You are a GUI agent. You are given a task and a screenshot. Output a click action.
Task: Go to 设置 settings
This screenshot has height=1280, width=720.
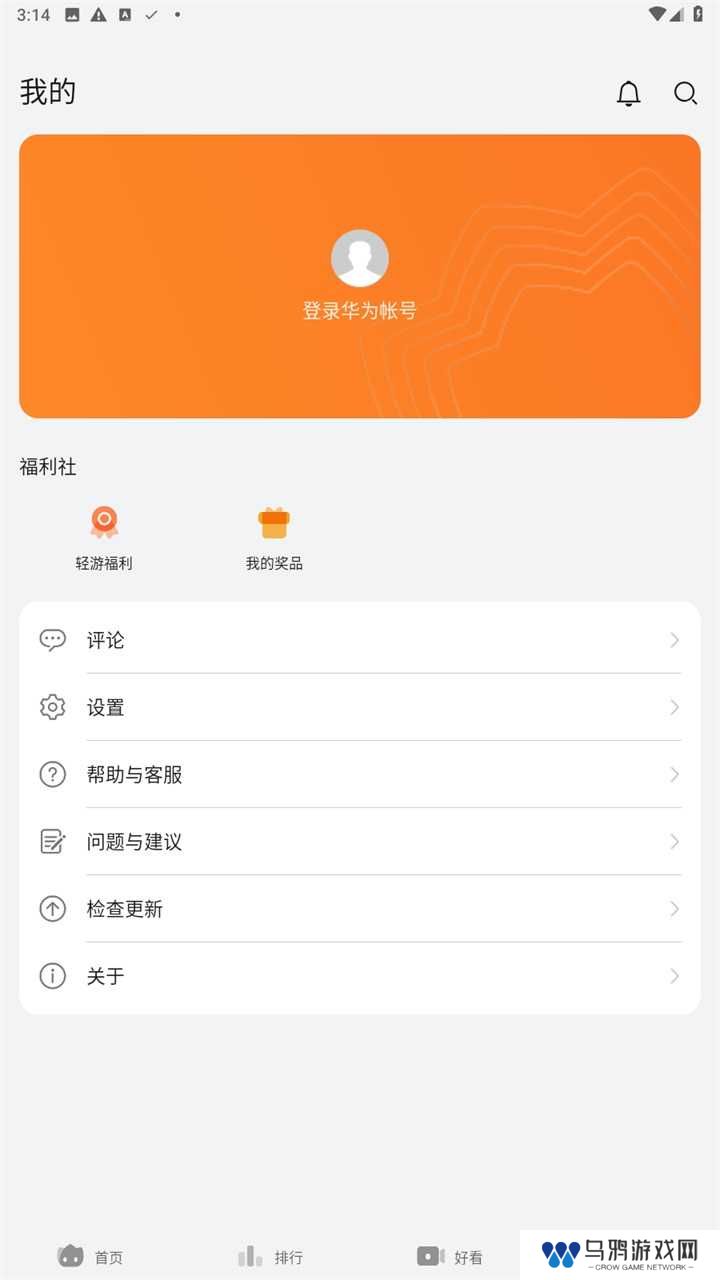pyautogui.click(x=360, y=707)
